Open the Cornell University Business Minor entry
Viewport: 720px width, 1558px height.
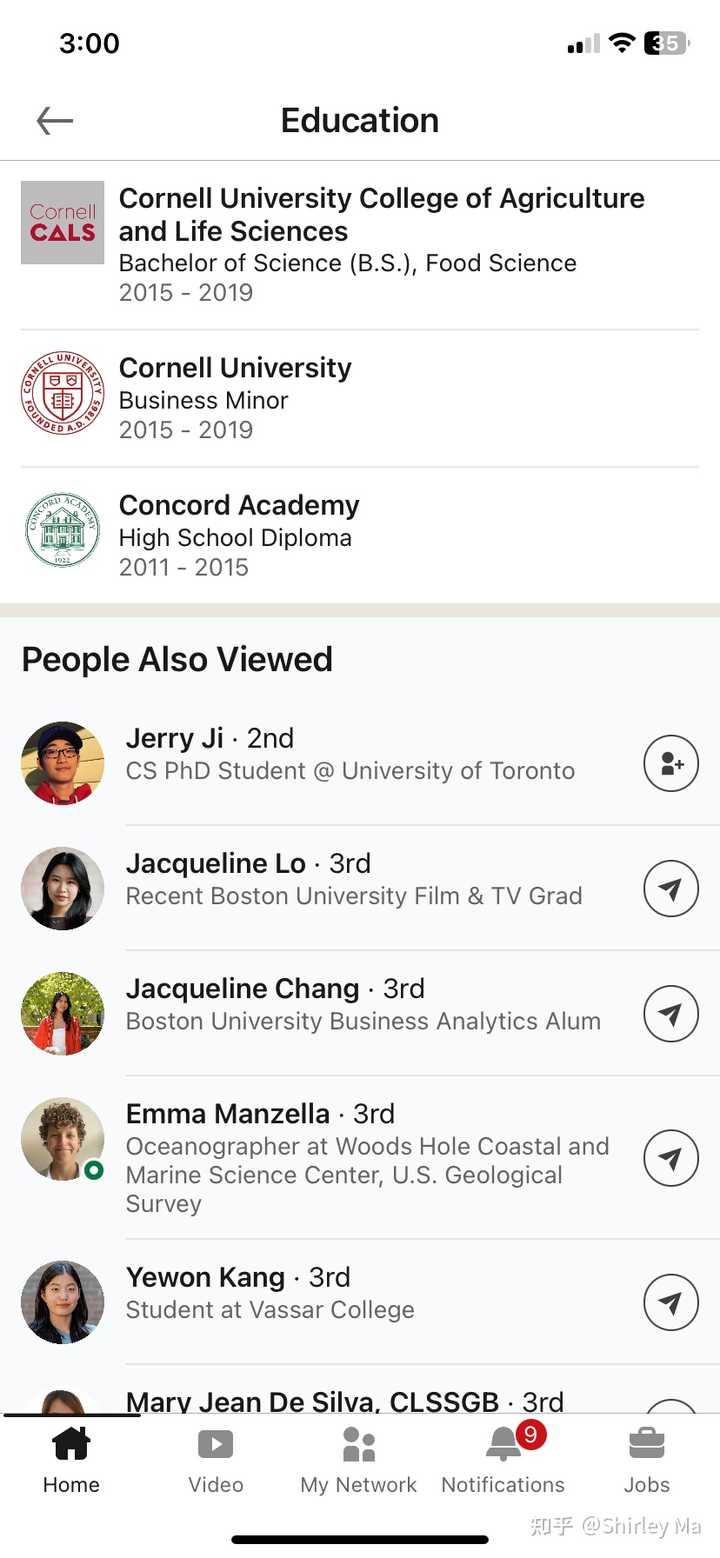pos(360,398)
